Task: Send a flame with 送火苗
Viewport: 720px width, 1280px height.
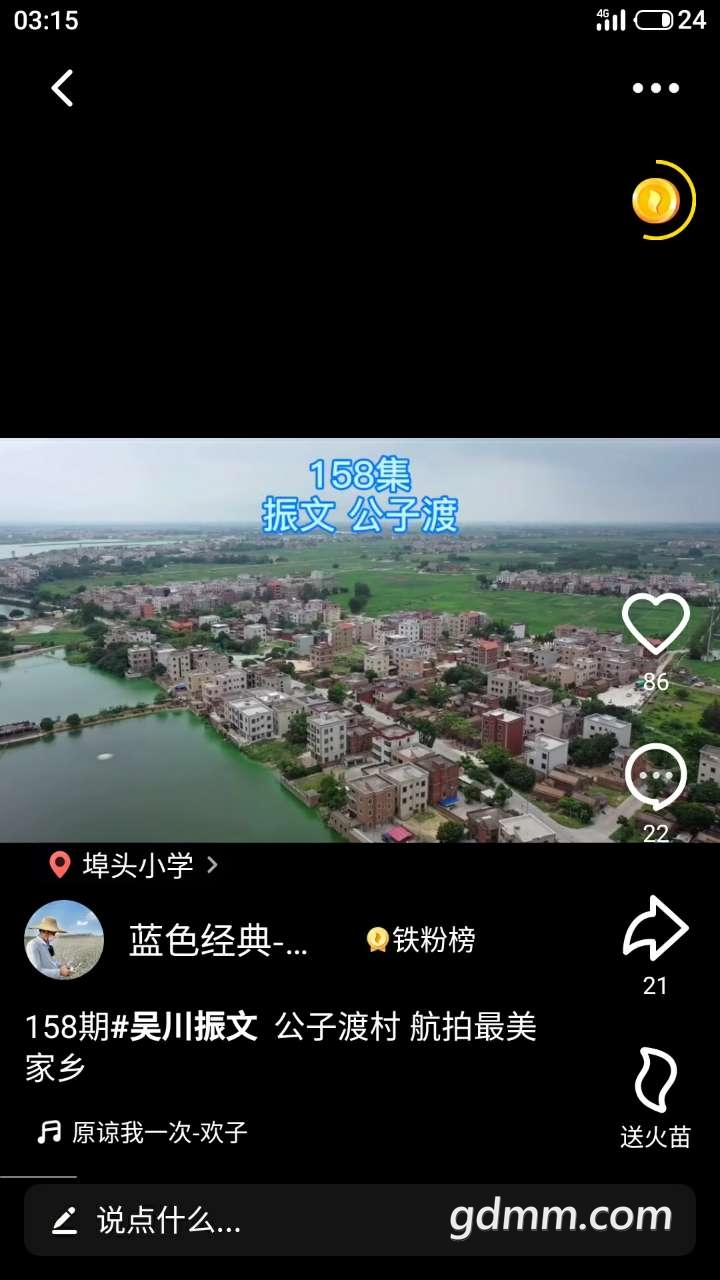Action: point(656,1082)
